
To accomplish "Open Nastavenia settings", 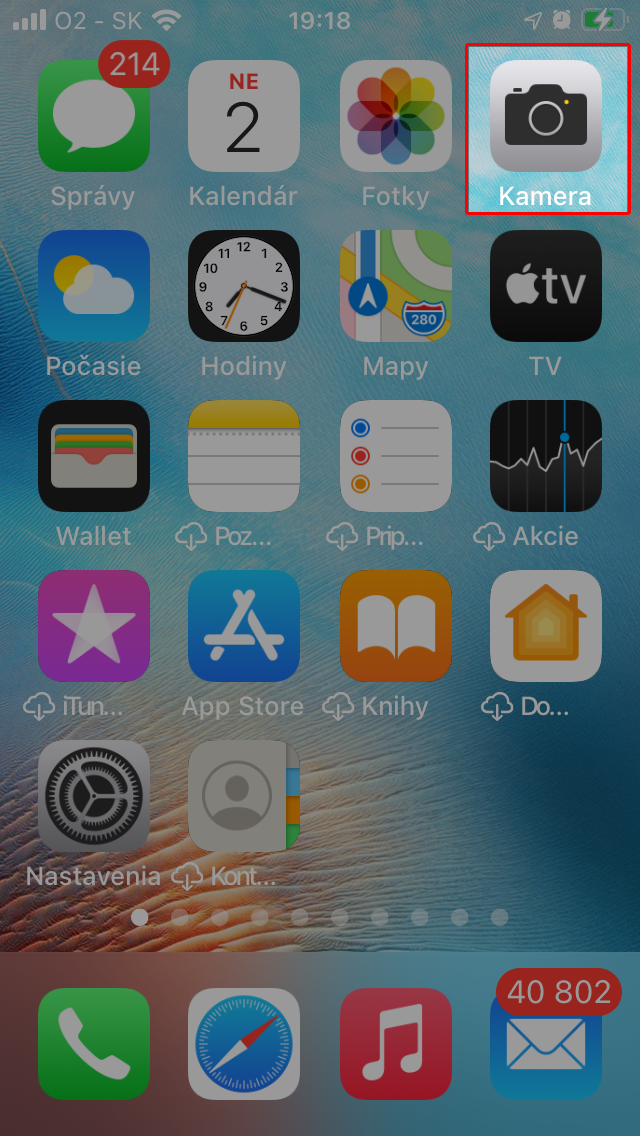I will click(x=94, y=795).
